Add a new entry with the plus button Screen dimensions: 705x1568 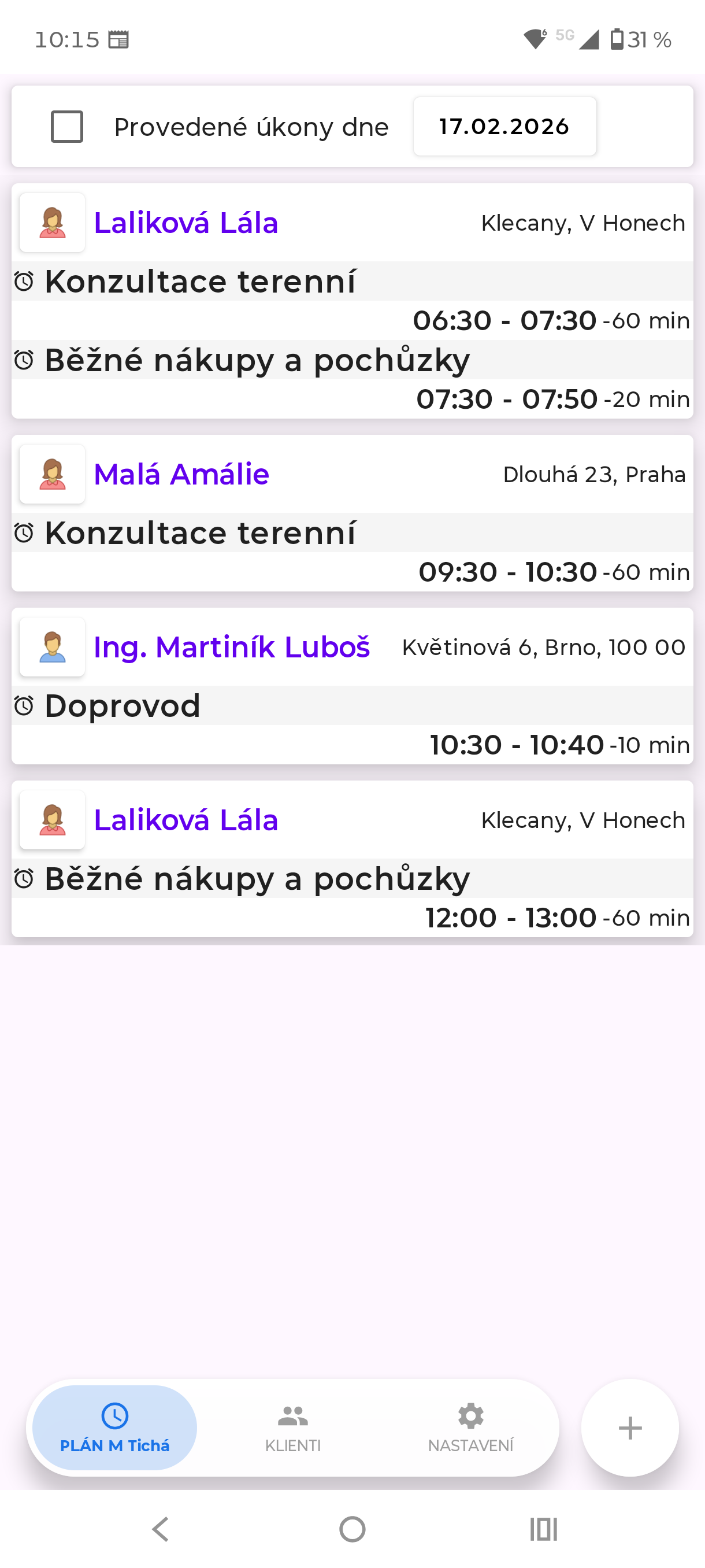629,1428
